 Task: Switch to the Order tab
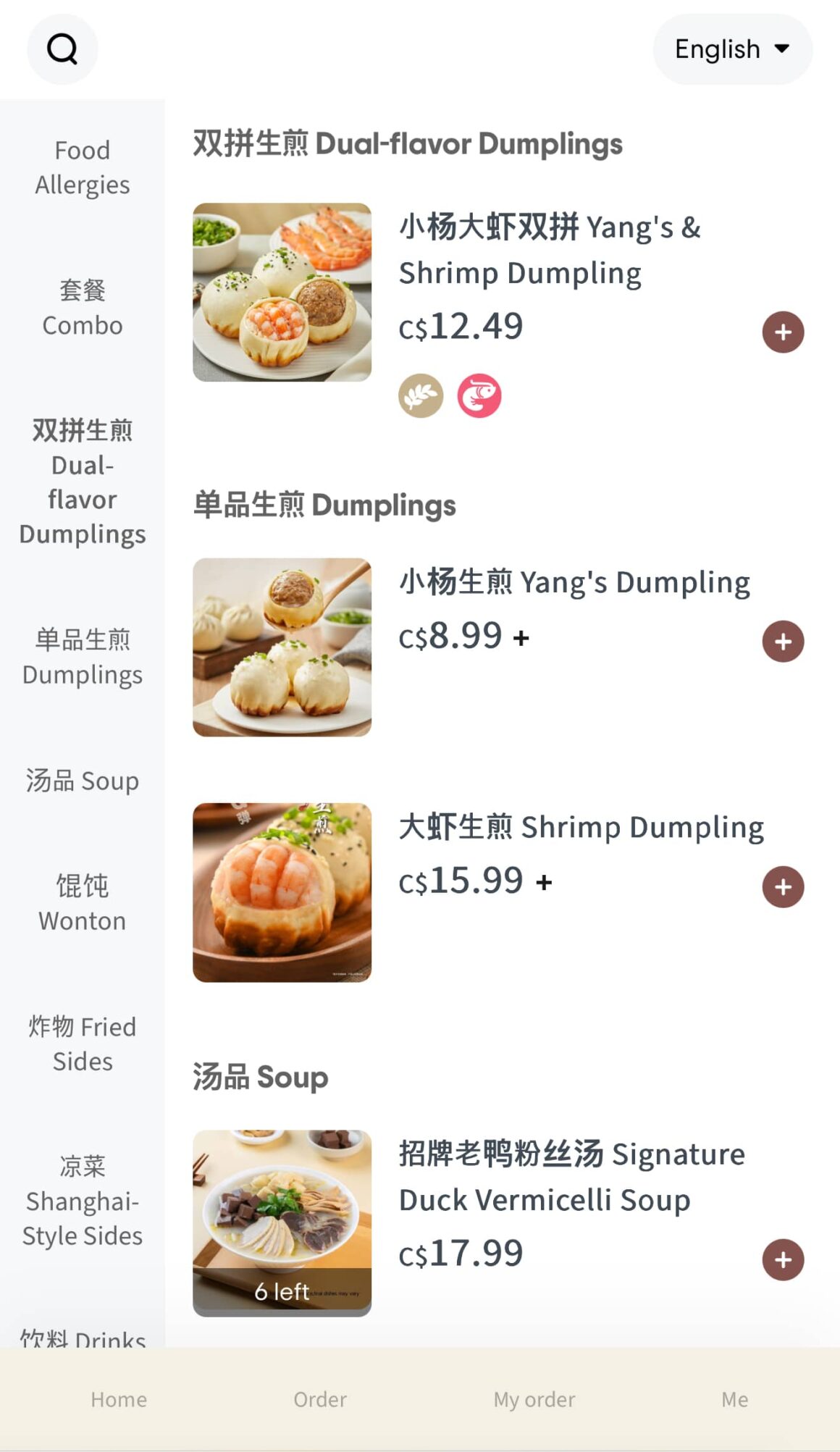[320, 1399]
